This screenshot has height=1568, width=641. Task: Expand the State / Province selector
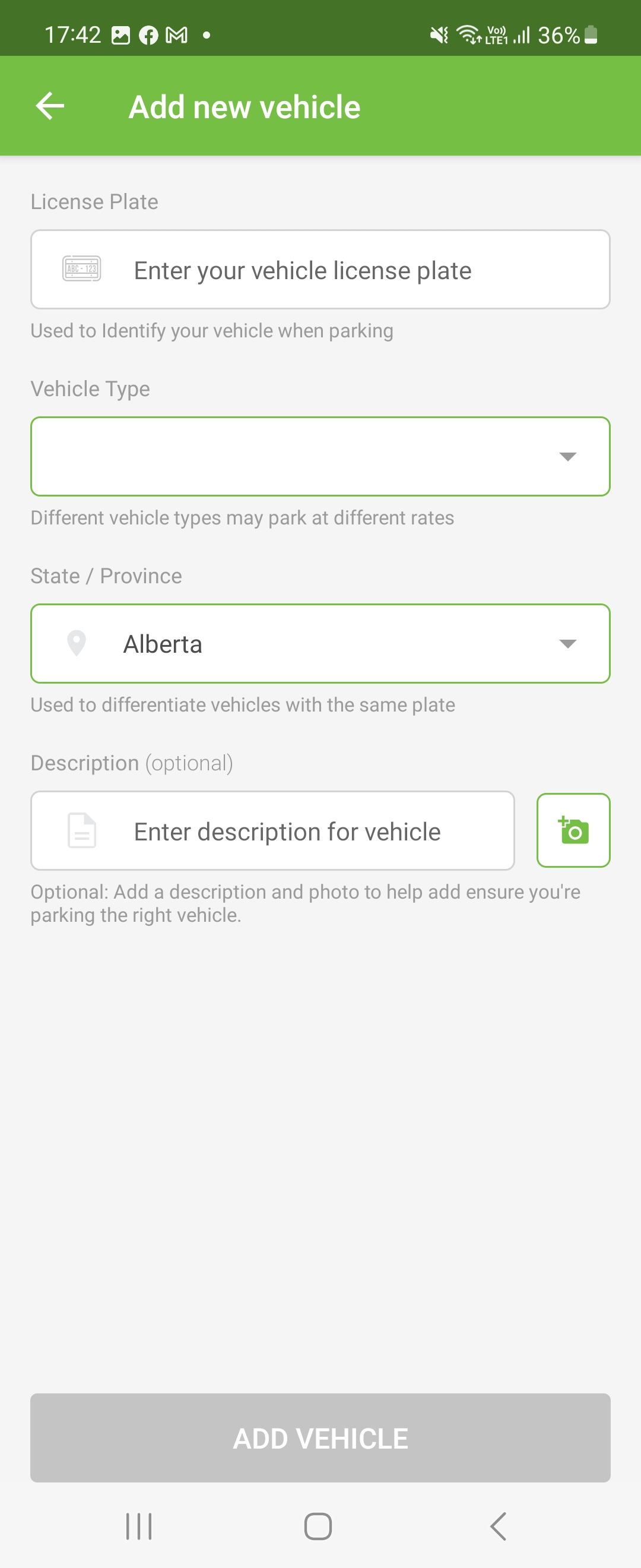point(320,643)
